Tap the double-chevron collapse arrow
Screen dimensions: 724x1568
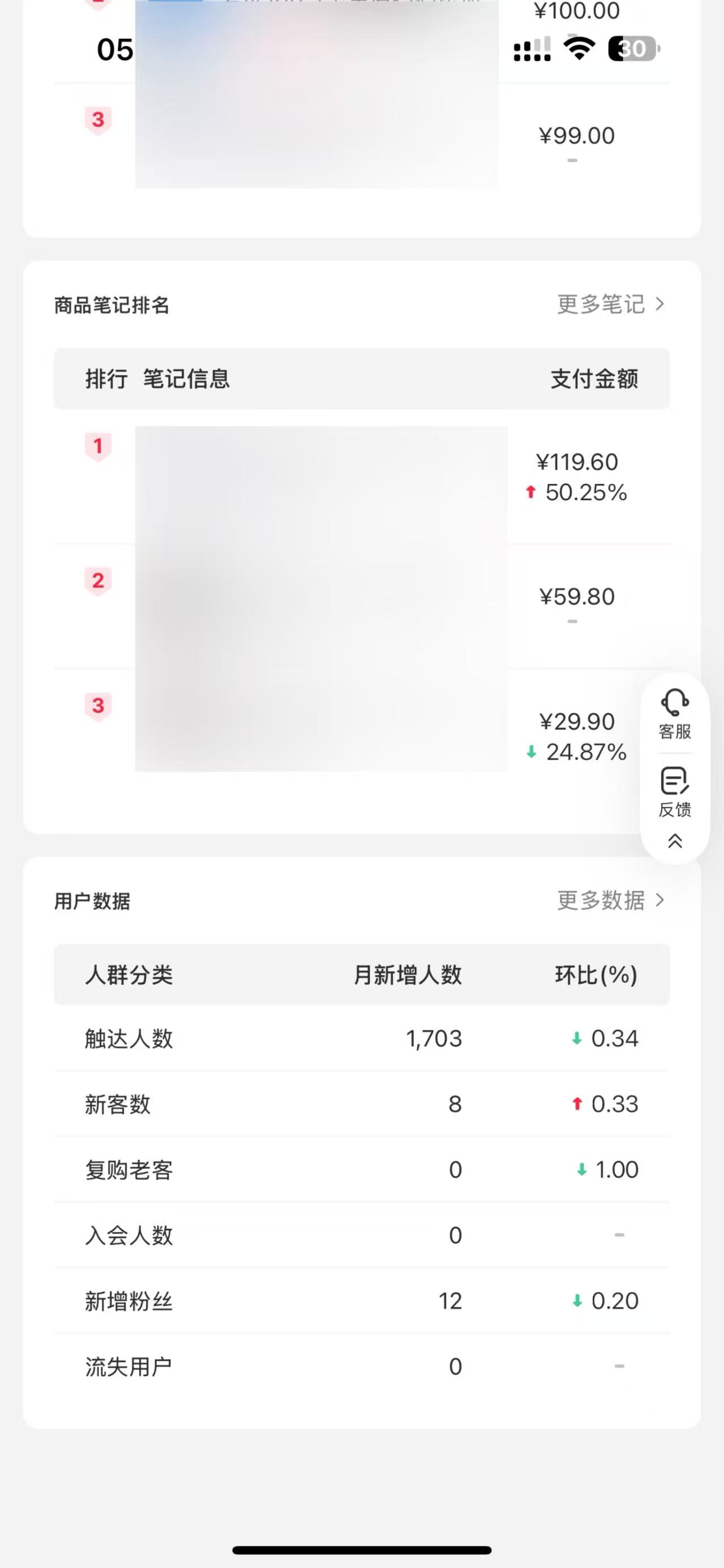[x=675, y=841]
